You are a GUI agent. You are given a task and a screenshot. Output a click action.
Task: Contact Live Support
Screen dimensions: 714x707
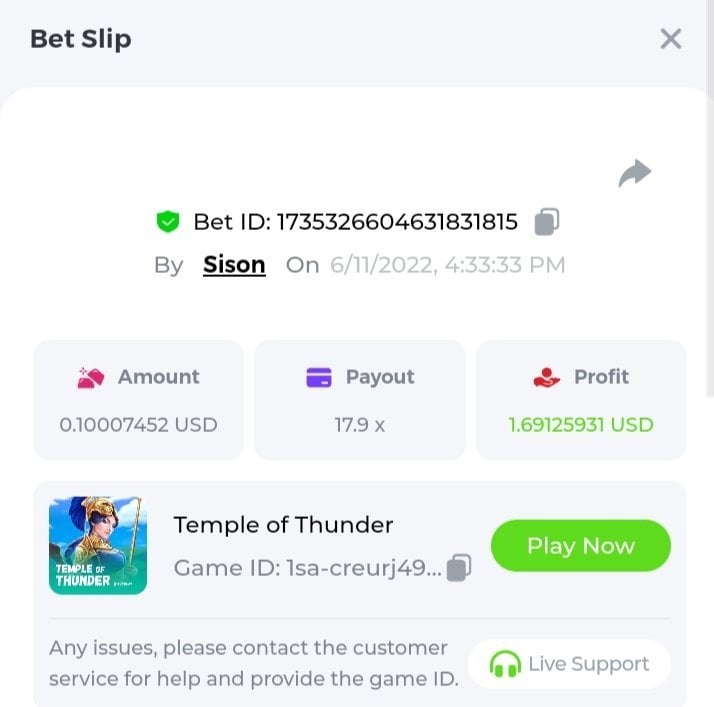tap(569, 664)
